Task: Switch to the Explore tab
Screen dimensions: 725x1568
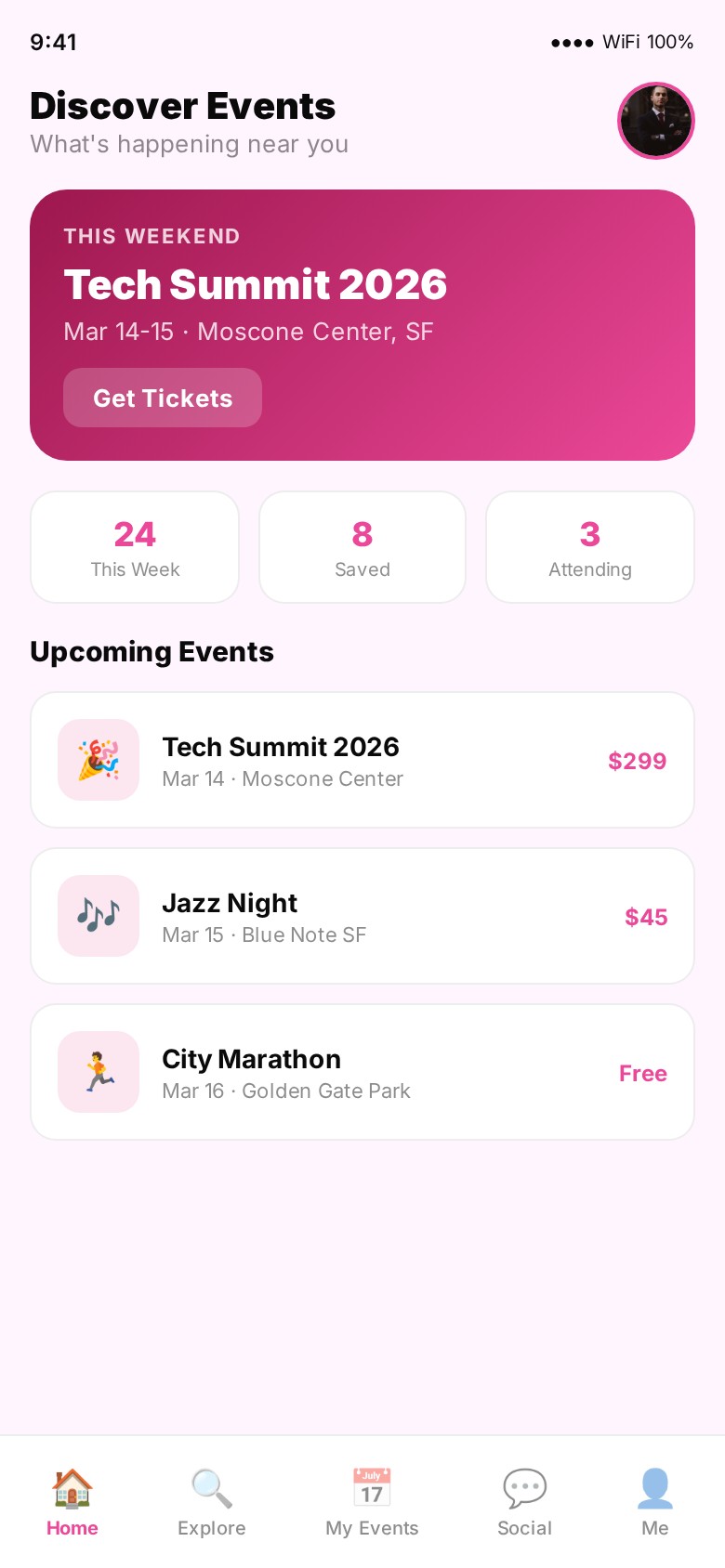Action: coord(212,1502)
